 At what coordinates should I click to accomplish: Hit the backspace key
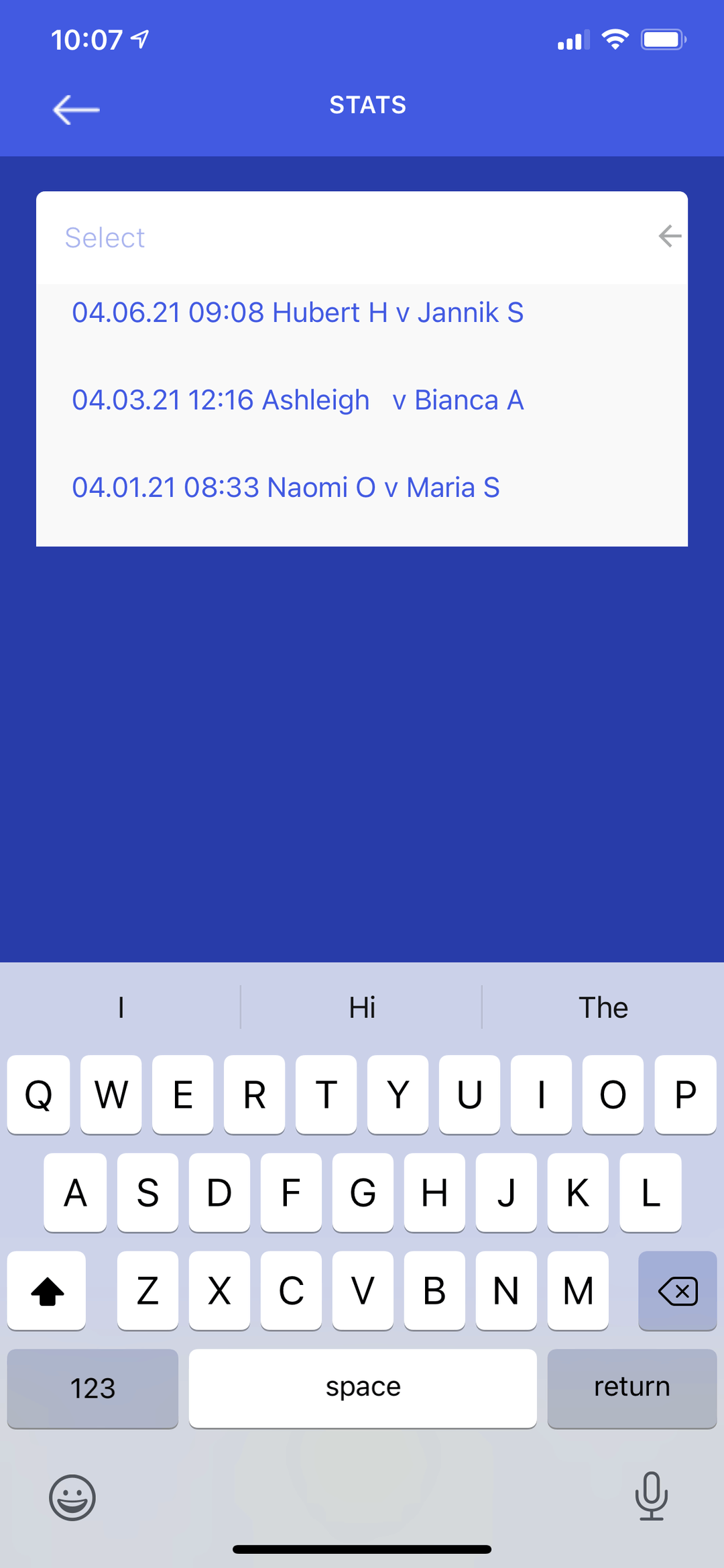click(678, 1290)
